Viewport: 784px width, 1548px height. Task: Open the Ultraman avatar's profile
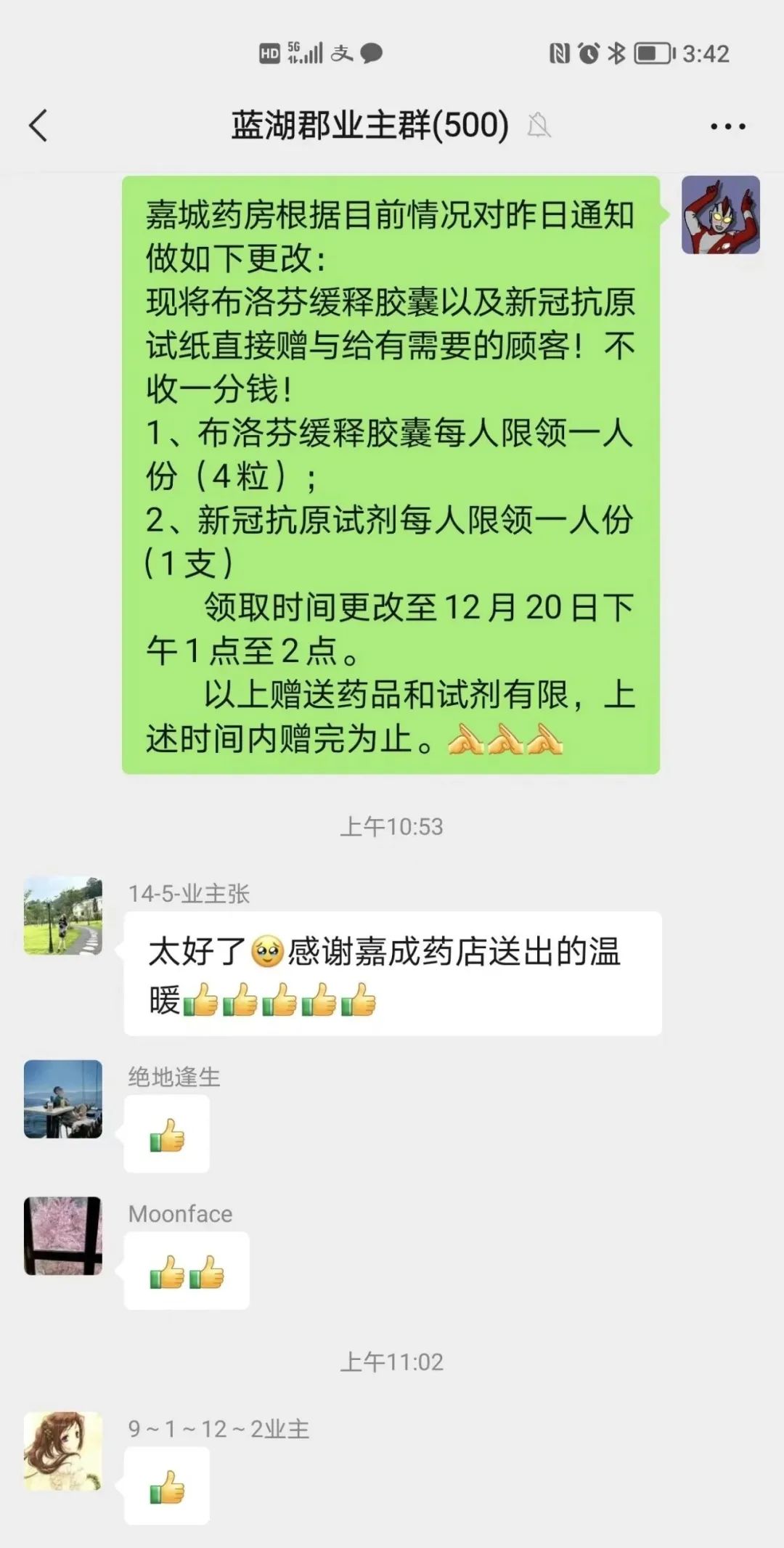coord(720,215)
